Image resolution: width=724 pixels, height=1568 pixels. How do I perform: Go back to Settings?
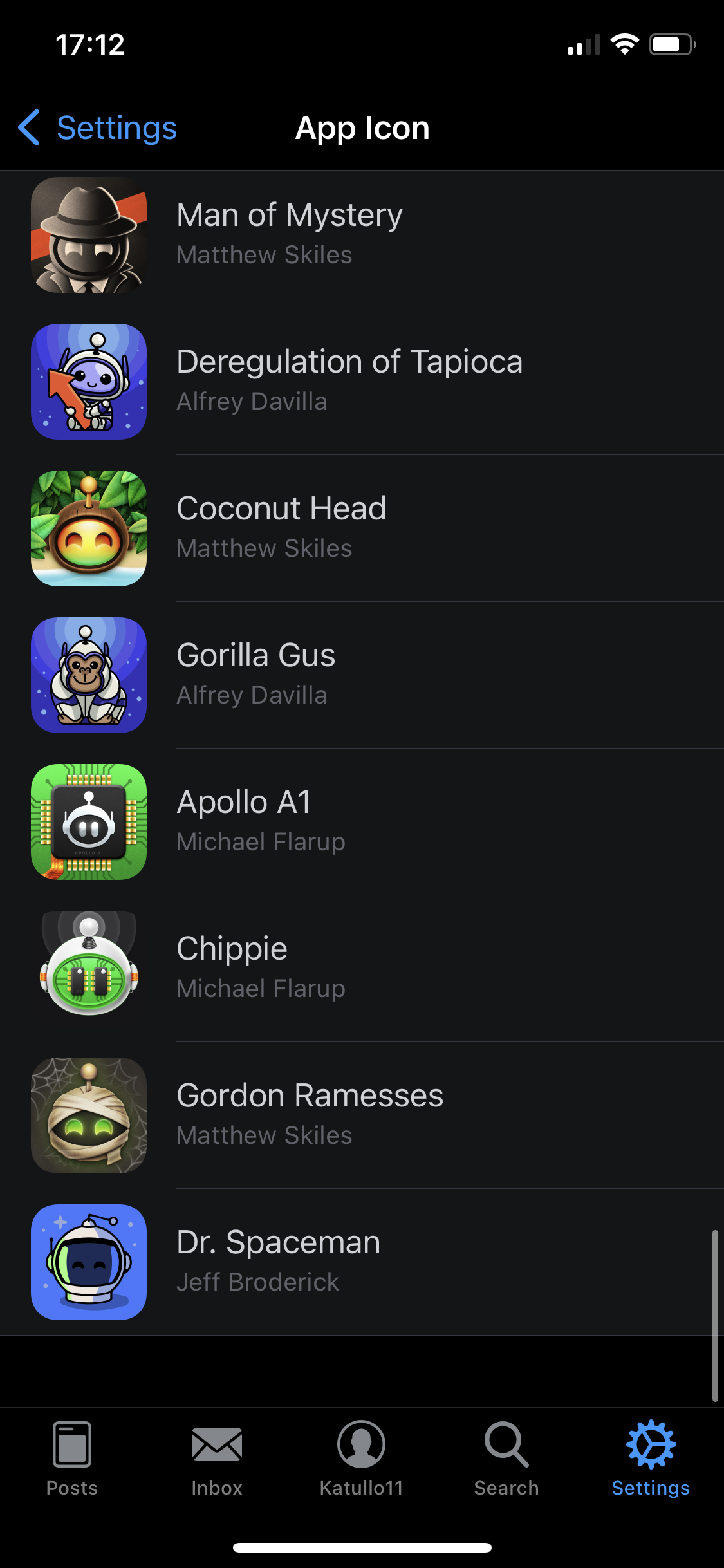click(95, 128)
